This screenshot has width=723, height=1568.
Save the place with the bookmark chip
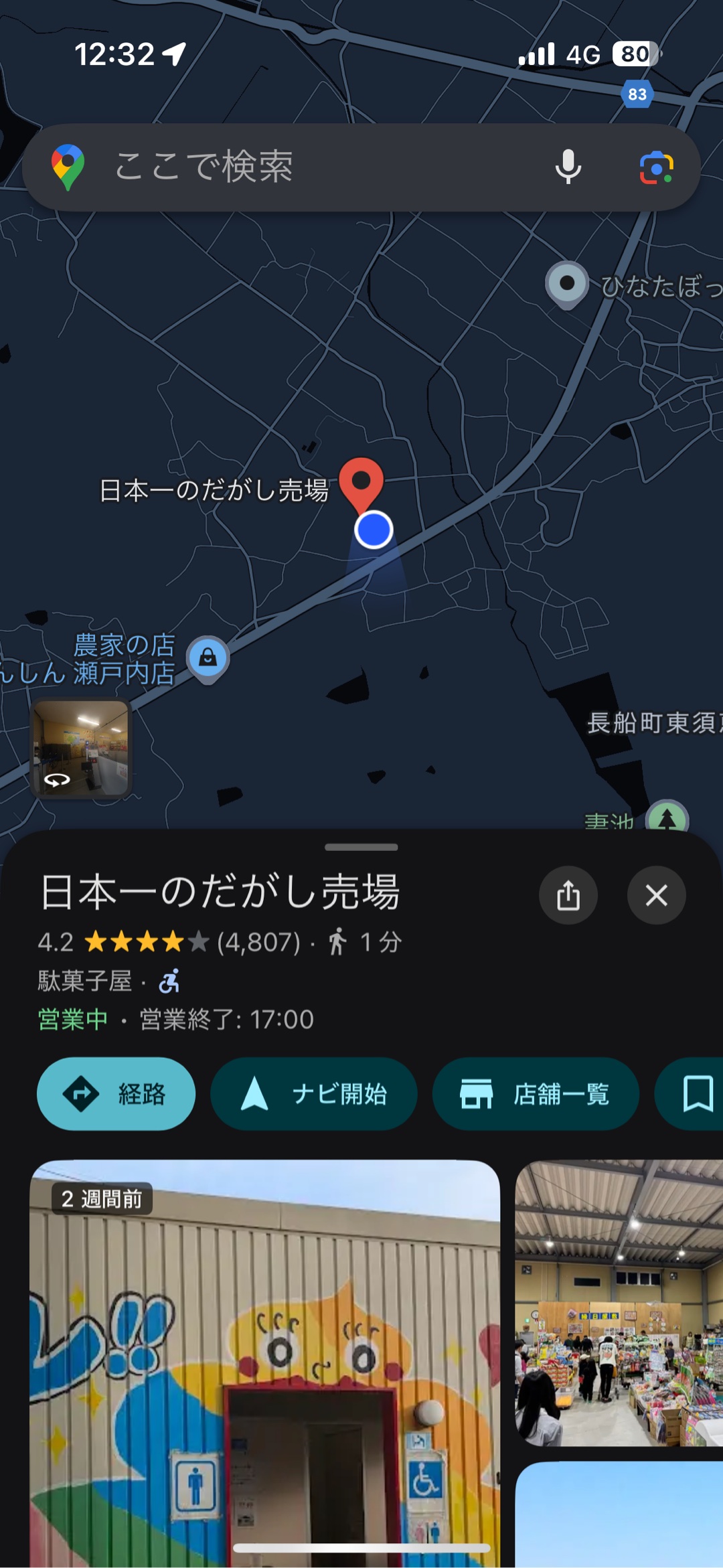coord(690,1094)
